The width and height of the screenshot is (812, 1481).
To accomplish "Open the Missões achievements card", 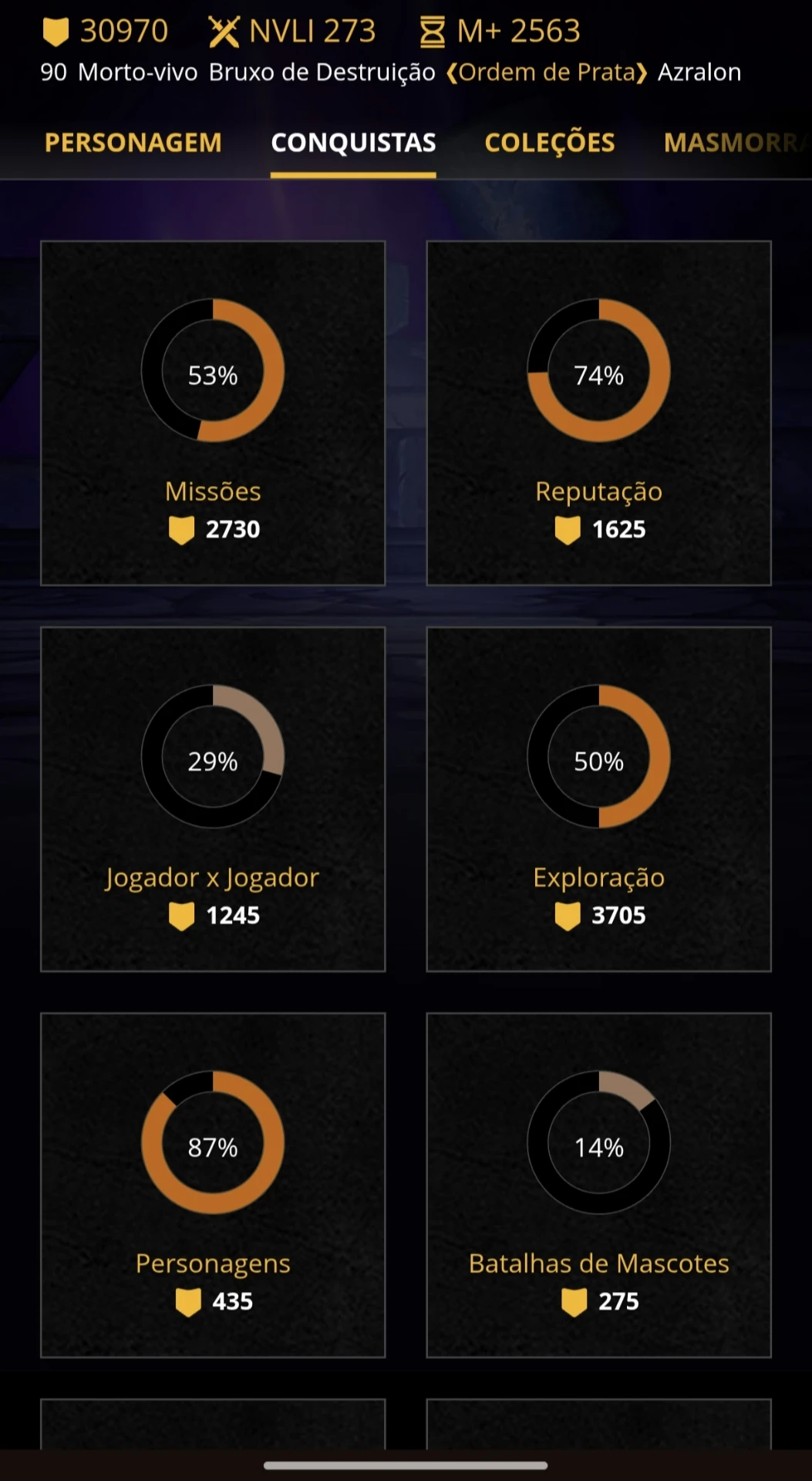I will [213, 413].
